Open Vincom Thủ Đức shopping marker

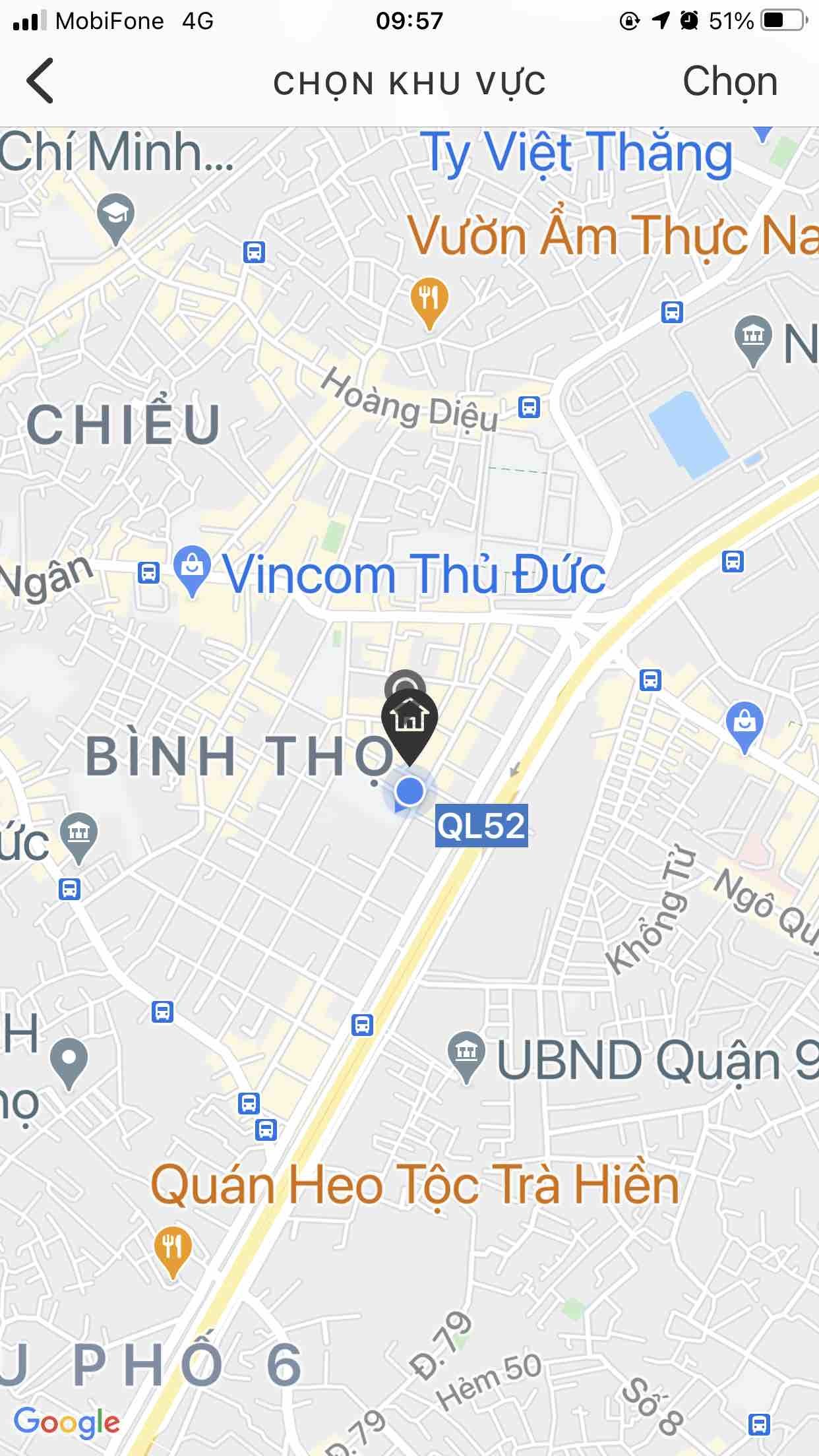192,570
